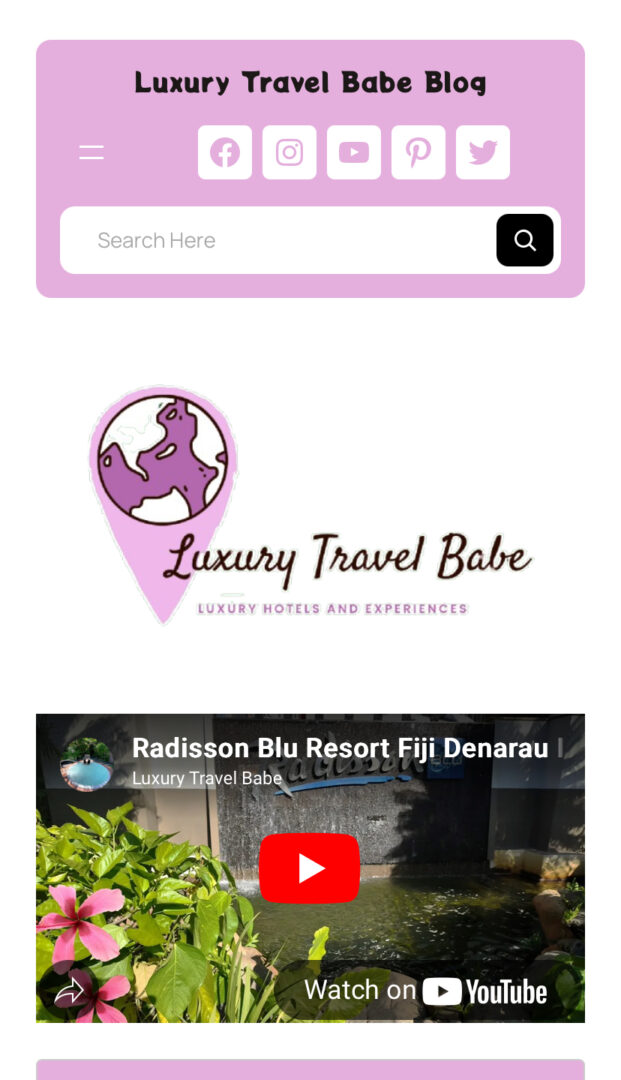Visit the blog's Facebook page
The width and height of the screenshot is (621, 1080).
(x=225, y=152)
